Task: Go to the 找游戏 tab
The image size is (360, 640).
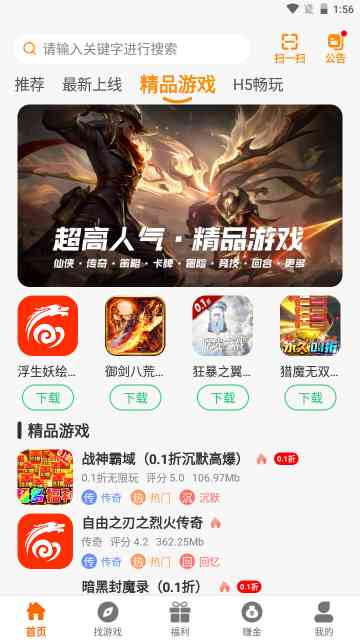Action: (x=108, y=619)
